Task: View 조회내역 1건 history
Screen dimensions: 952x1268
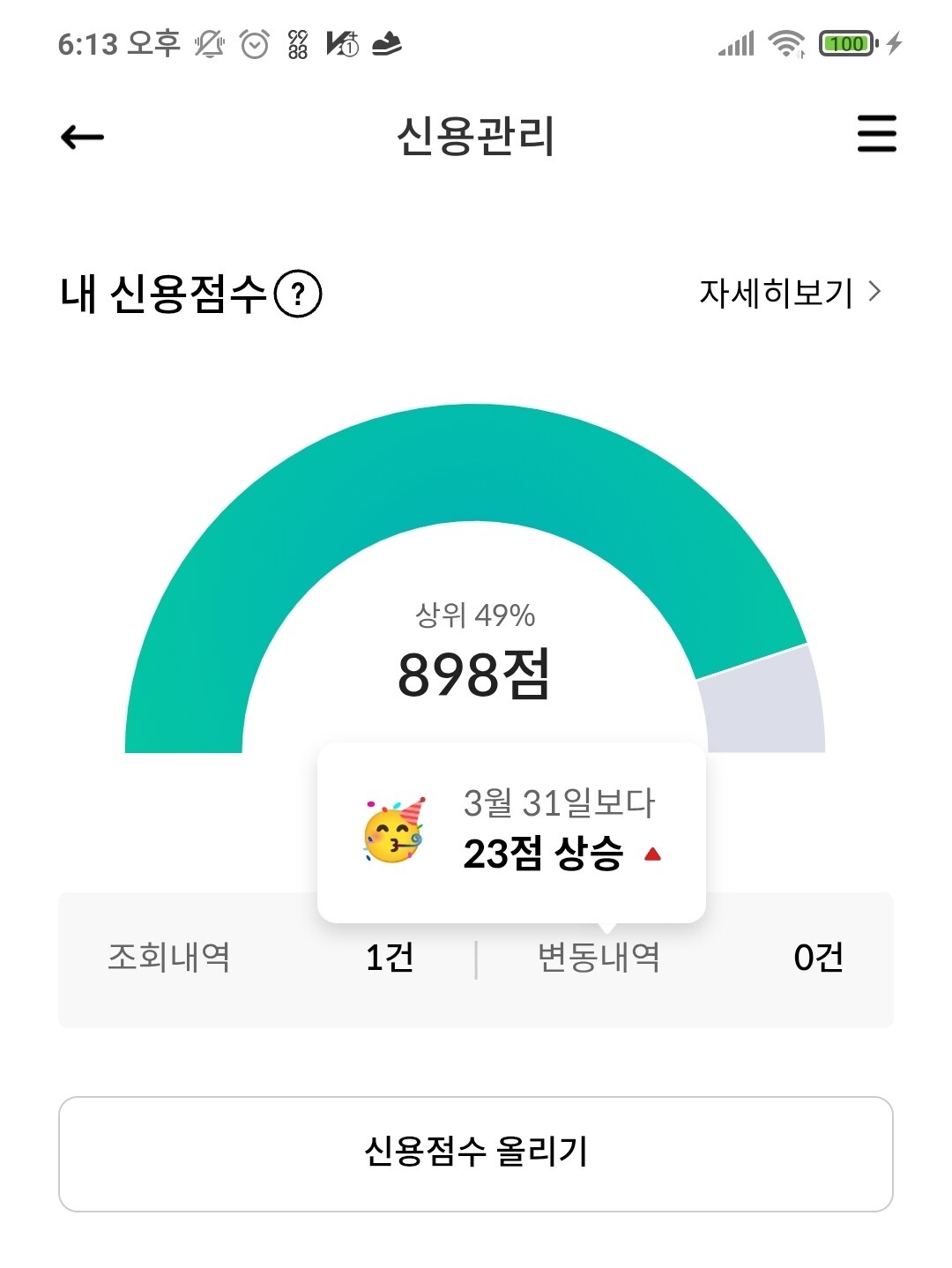Action: [x=260, y=958]
